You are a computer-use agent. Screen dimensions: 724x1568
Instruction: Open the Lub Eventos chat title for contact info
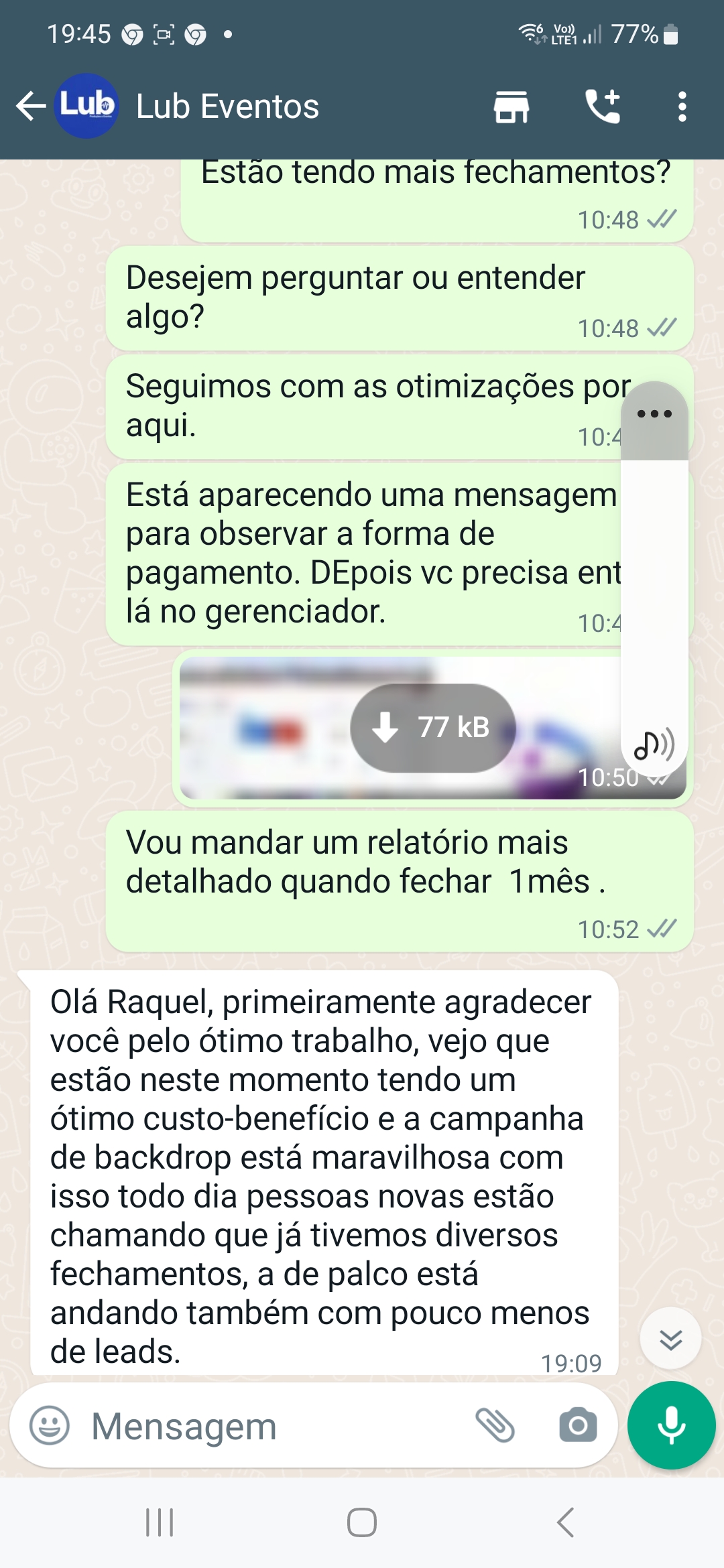tap(228, 106)
